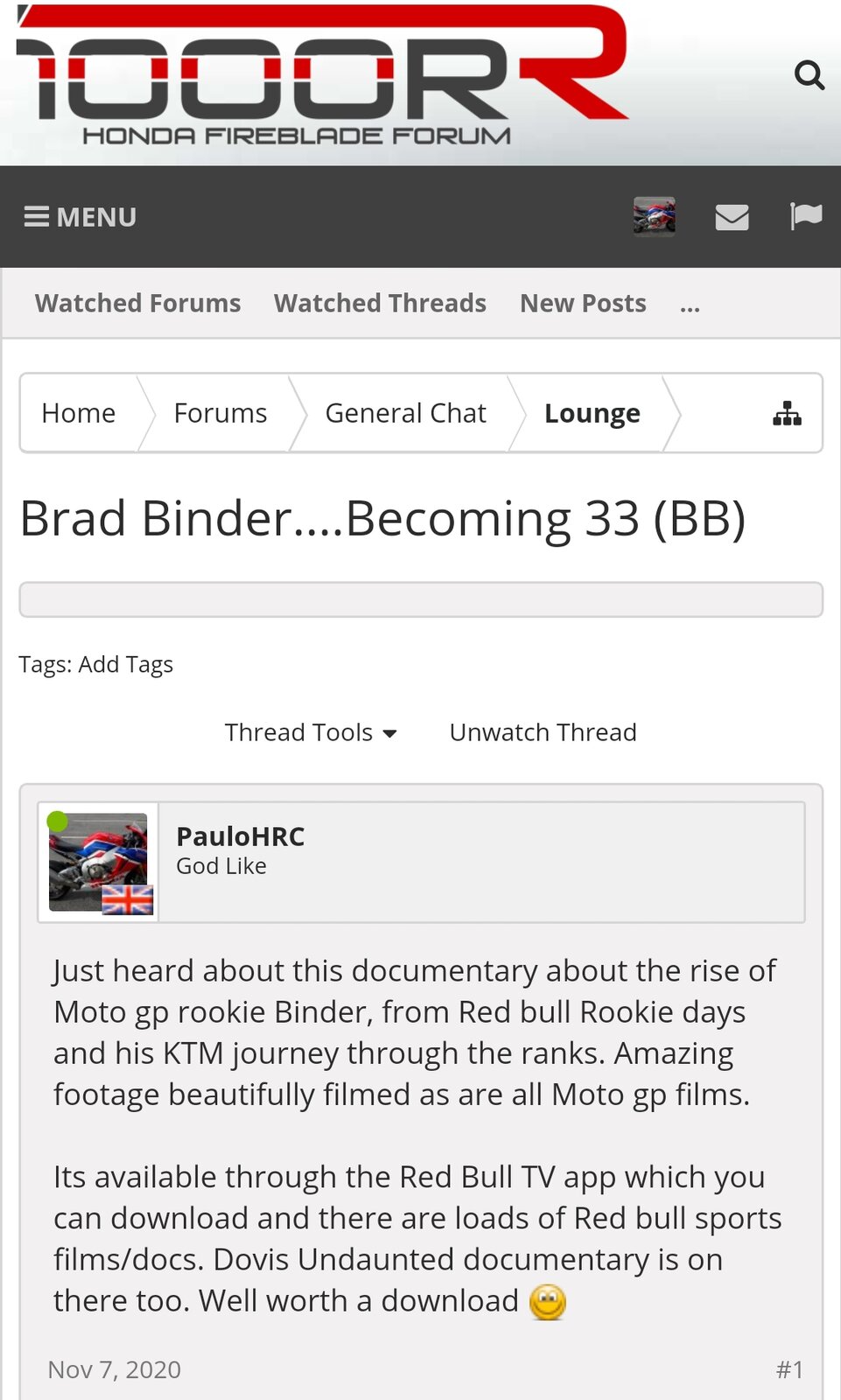Screen dimensions: 841x1400
Task: Open the search magnifier icon
Action: coord(809,76)
